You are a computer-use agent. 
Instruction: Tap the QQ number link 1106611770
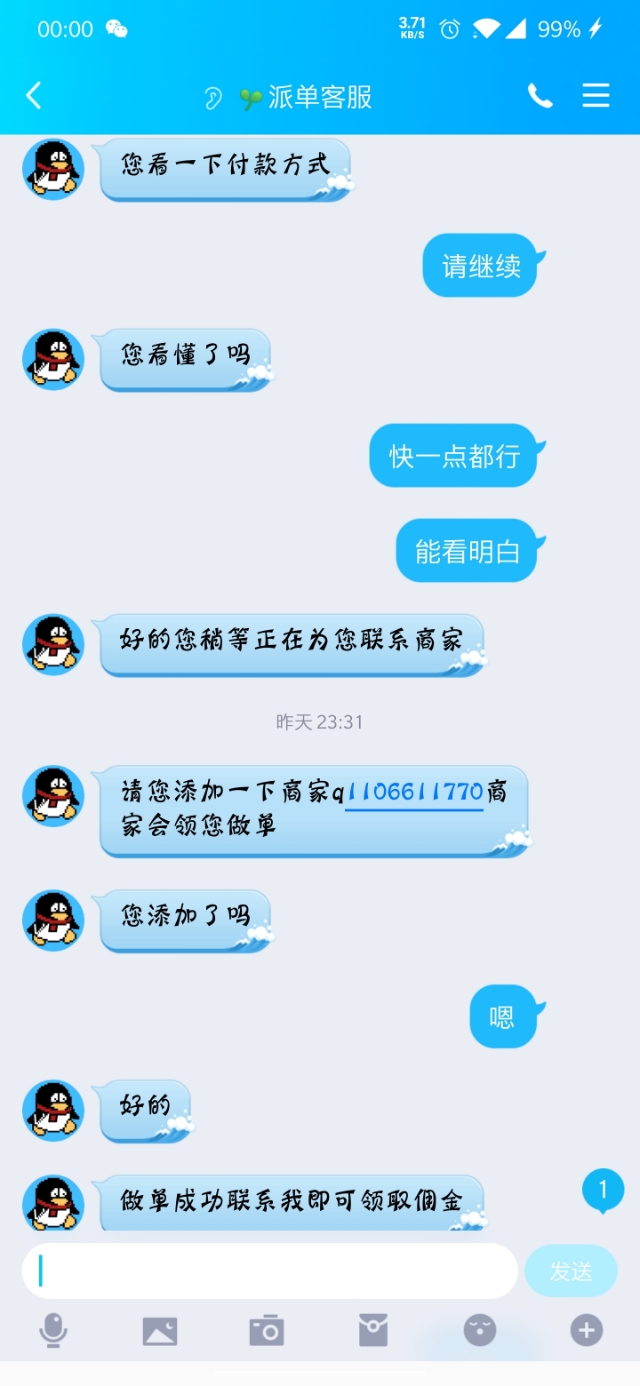click(x=414, y=793)
